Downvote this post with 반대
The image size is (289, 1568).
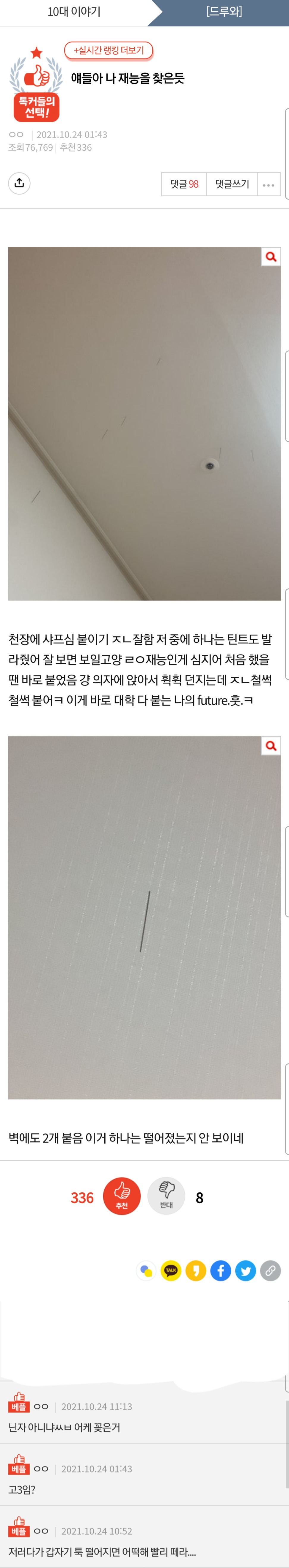point(167,1197)
